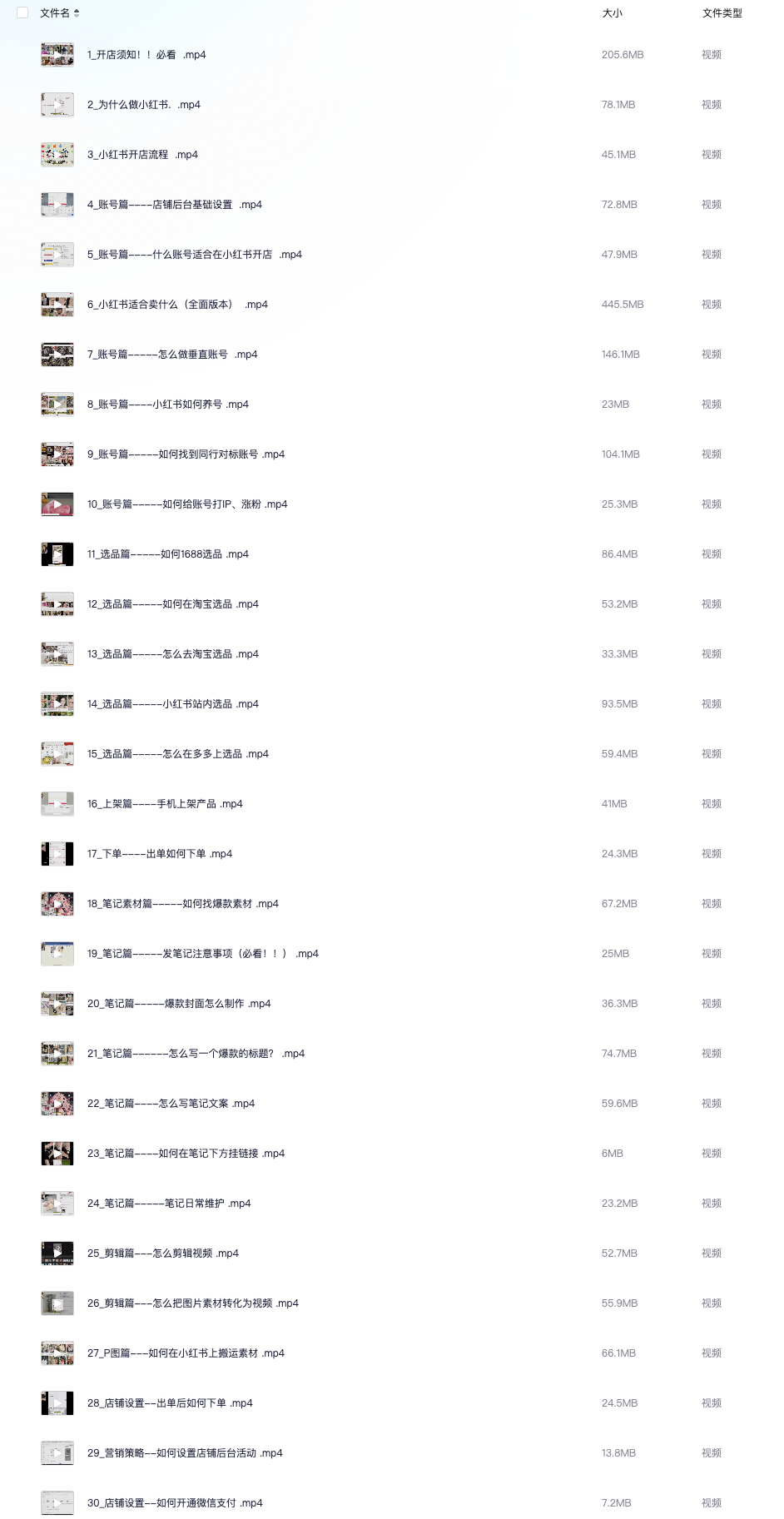Open 30_店铺设置 如何开通微信支付.mp4
The width and height of the screenshot is (784, 1519).
click(175, 1503)
